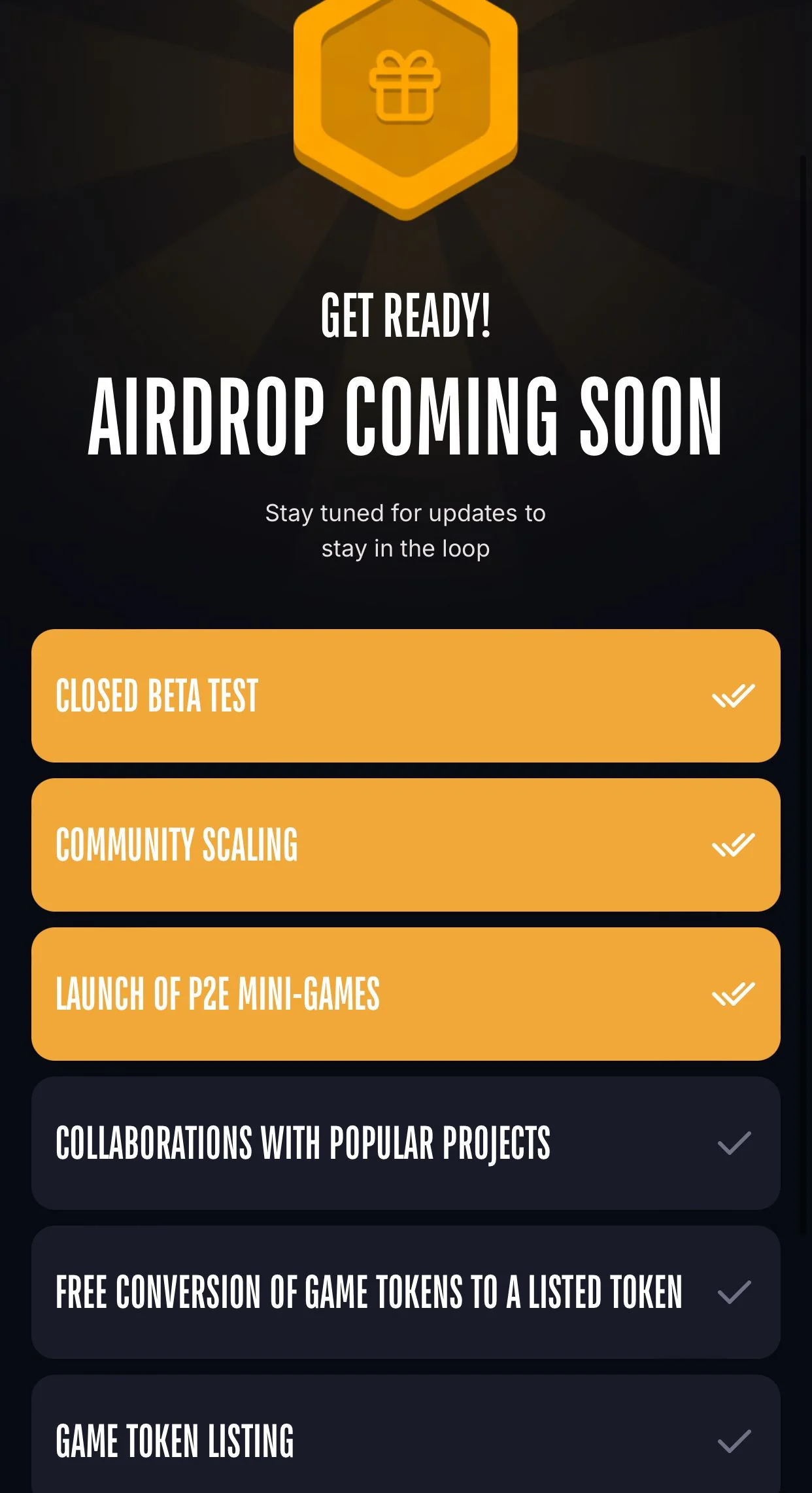Open Collaborations With Popular Projects card
Viewport: 812px width, 1493px height.
coord(405,1143)
